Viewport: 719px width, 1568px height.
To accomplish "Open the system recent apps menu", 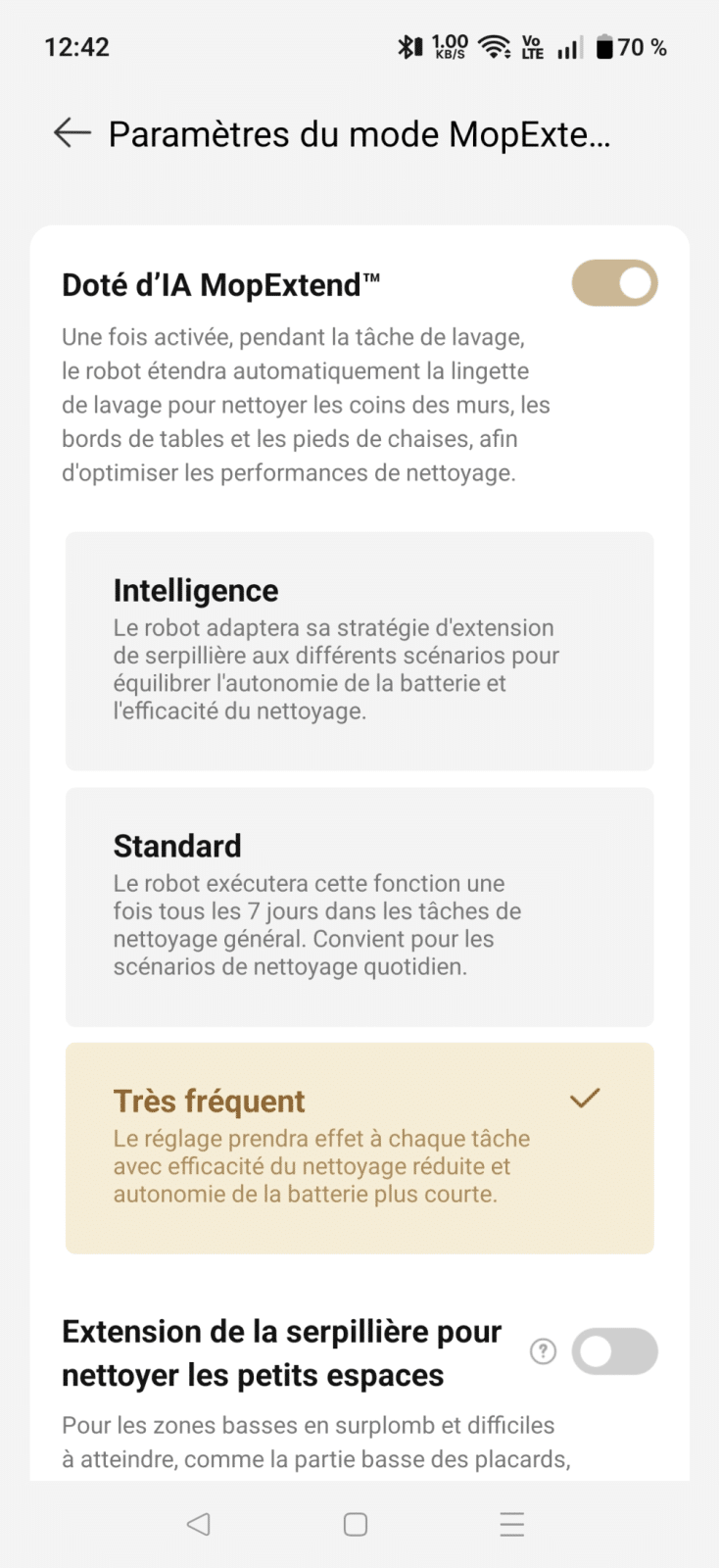I will [x=511, y=1524].
